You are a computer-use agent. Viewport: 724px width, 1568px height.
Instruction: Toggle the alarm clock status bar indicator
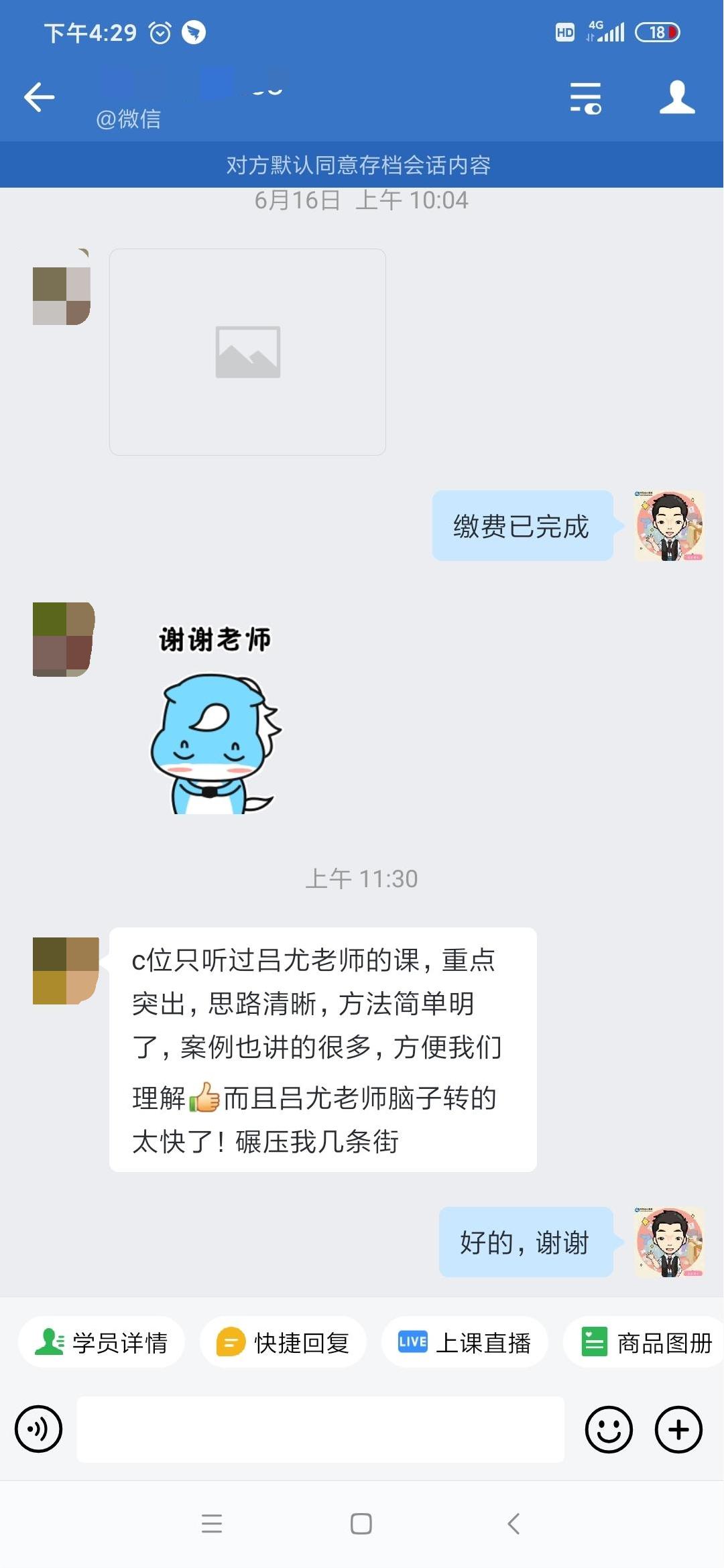pyautogui.click(x=160, y=30)
